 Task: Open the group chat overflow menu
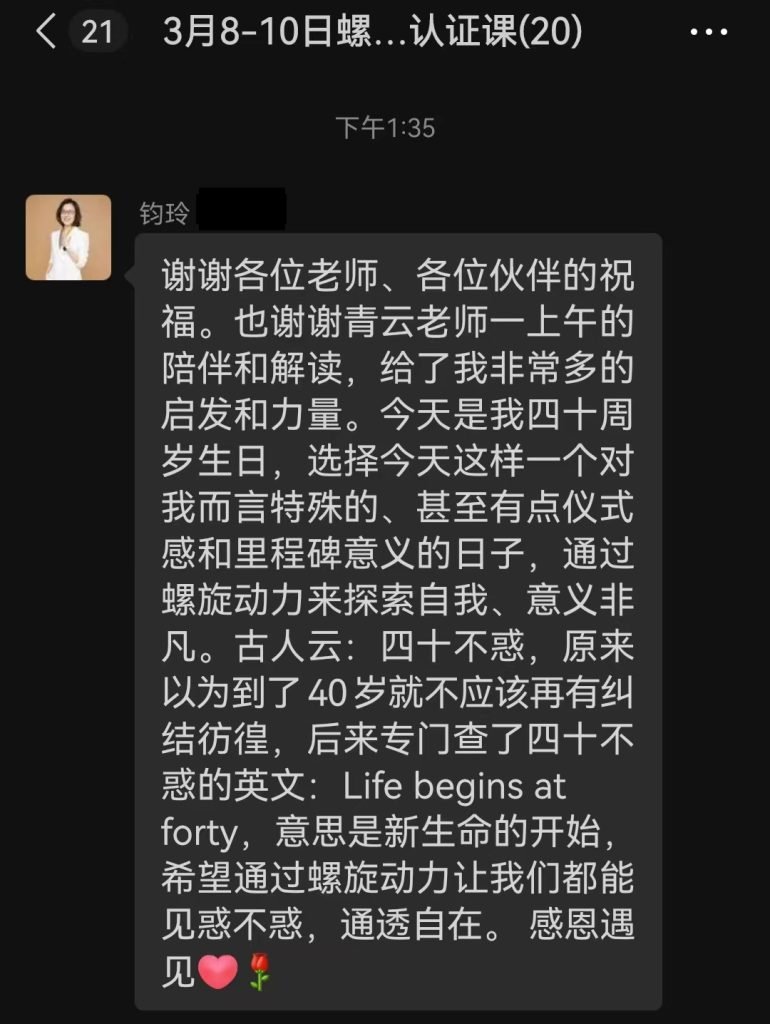(709, 33)
